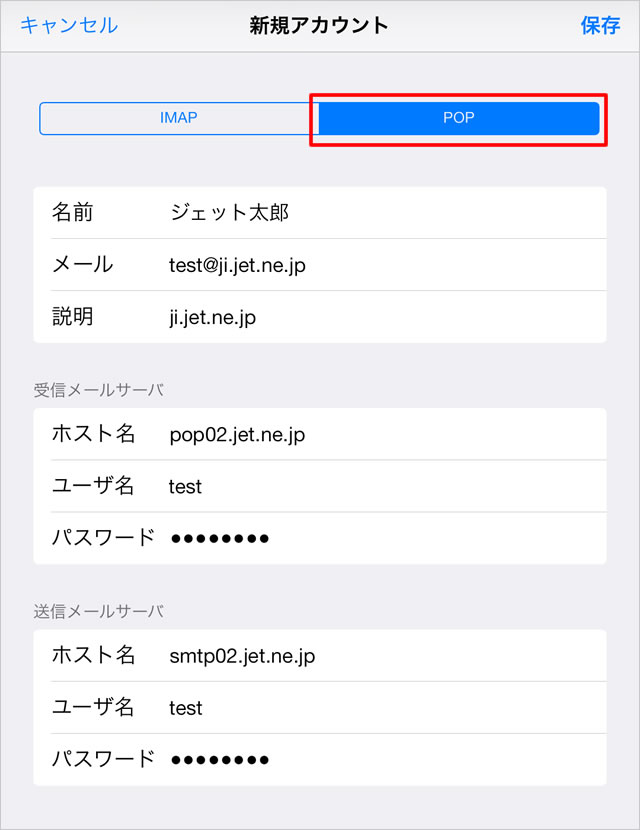Select the POP account type
Viewport: 640px width, 830px height.
pyautogui.click(x=459, y=118)
